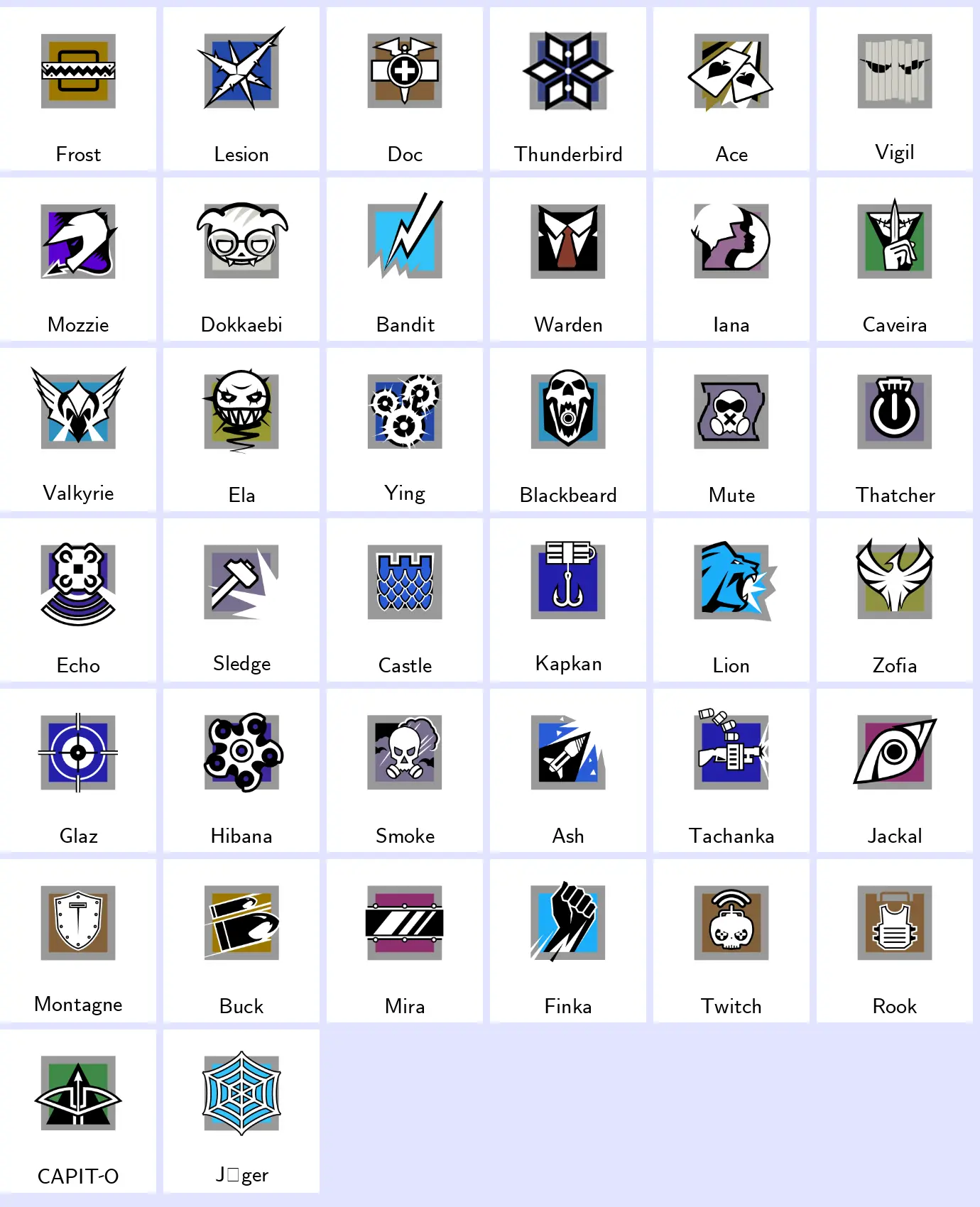Open the Ace operator card

pyautogui.click(x=731, y=89)
